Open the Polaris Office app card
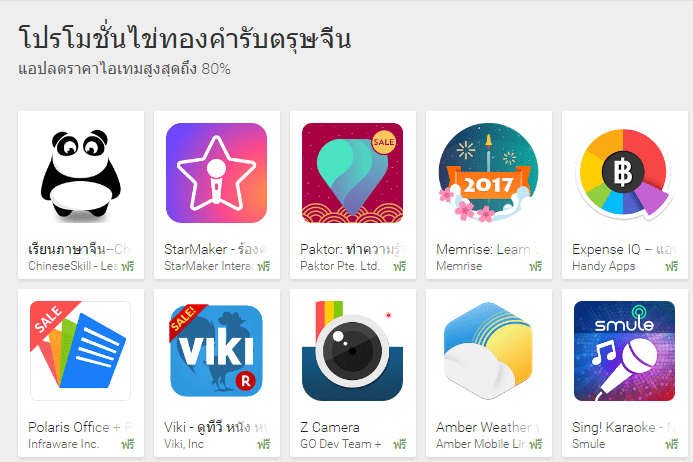 (81, 351)
